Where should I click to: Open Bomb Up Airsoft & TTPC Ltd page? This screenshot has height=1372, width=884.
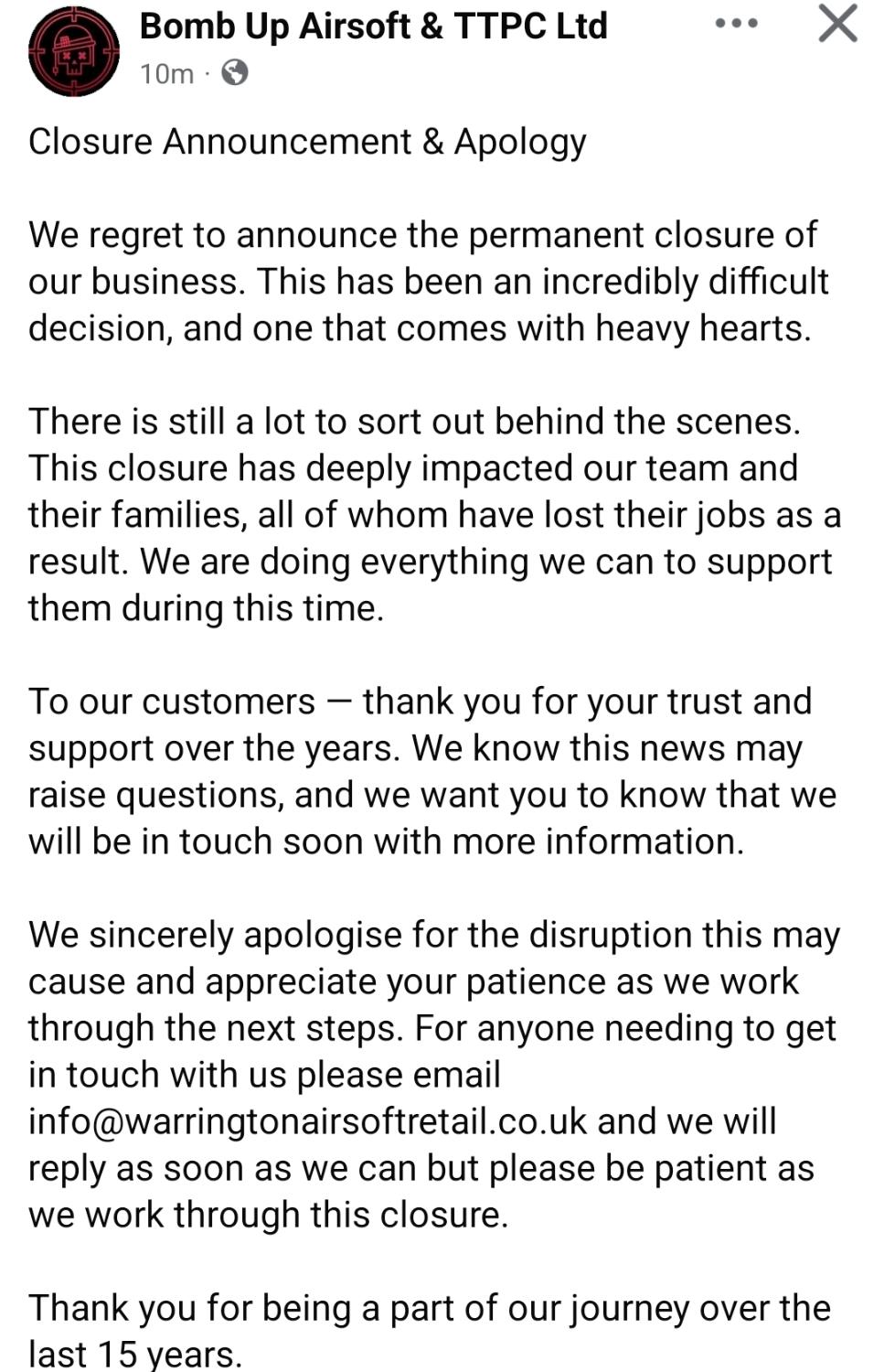click(x=373, y=27)
